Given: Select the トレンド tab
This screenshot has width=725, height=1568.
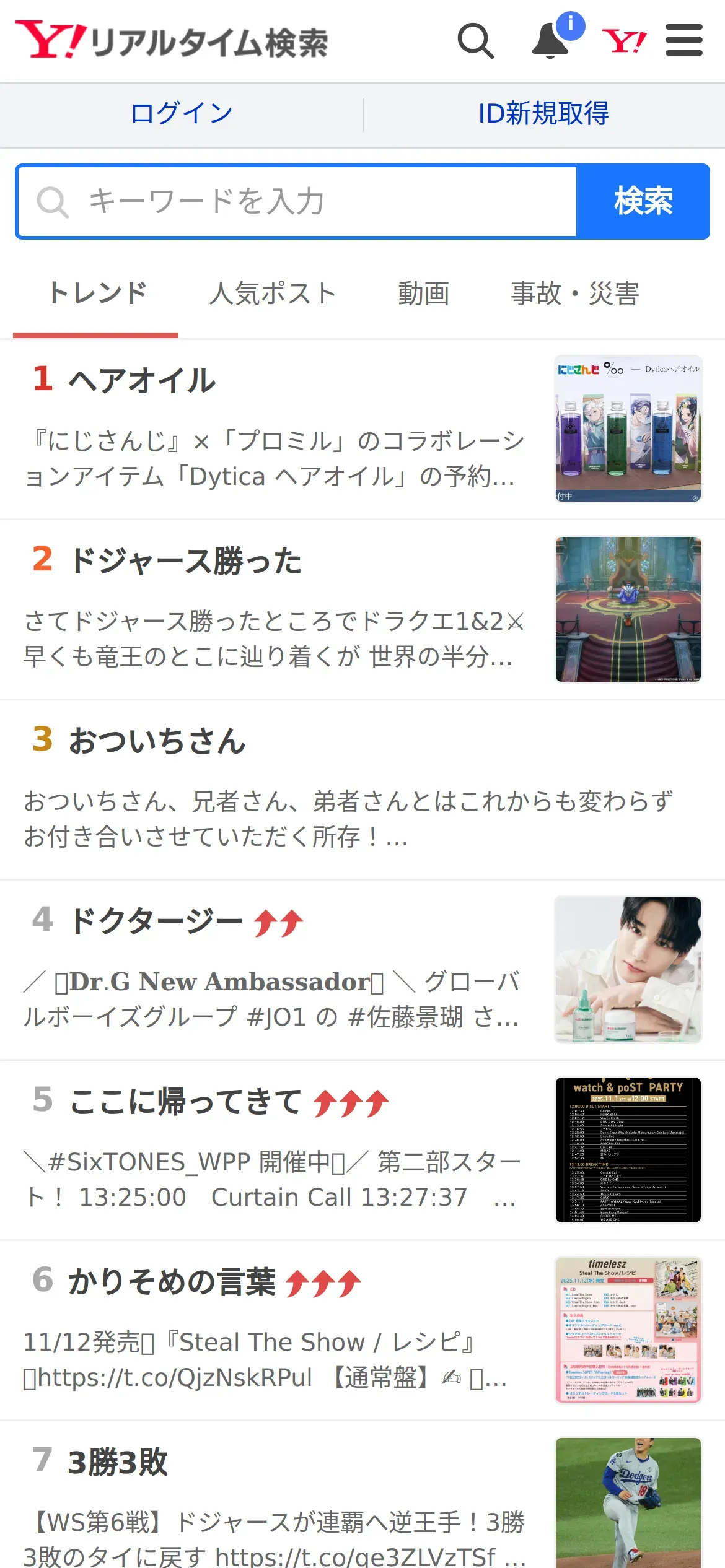Looking at the screenshot, I should (97, 294).
